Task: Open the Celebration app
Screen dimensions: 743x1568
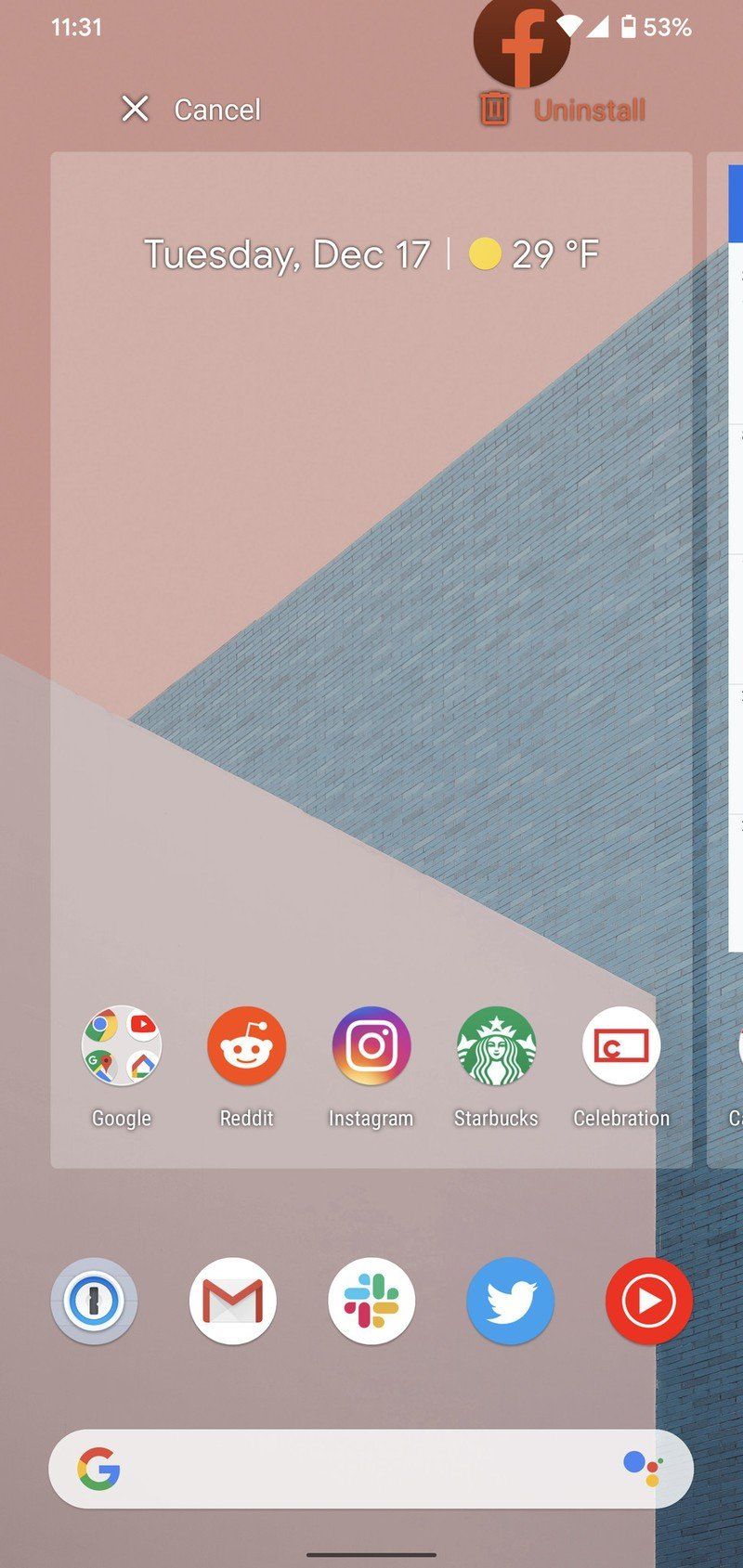Action: 620,1046
